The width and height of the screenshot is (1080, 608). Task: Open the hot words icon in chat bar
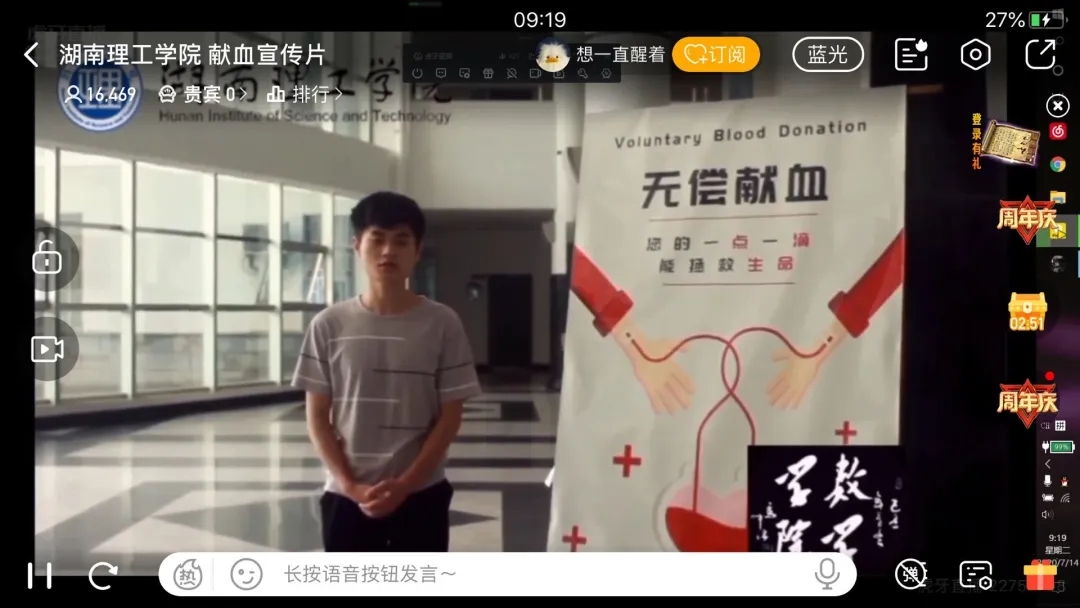189,574
